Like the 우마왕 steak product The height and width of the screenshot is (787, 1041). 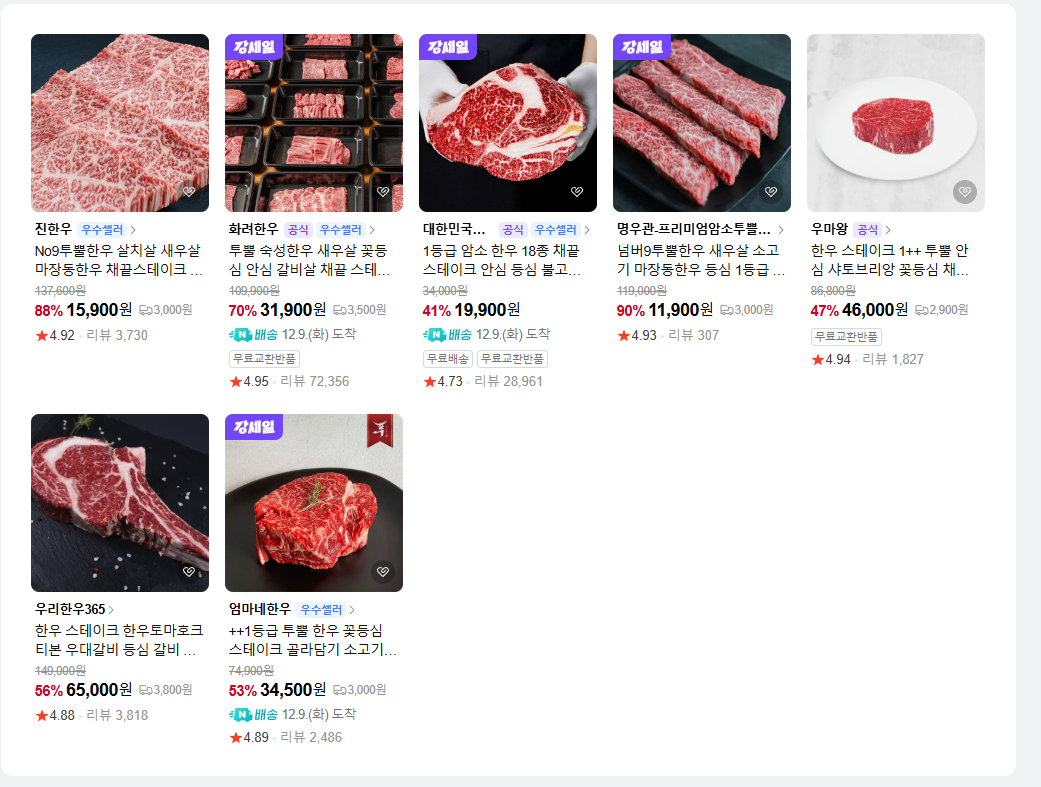964,192
